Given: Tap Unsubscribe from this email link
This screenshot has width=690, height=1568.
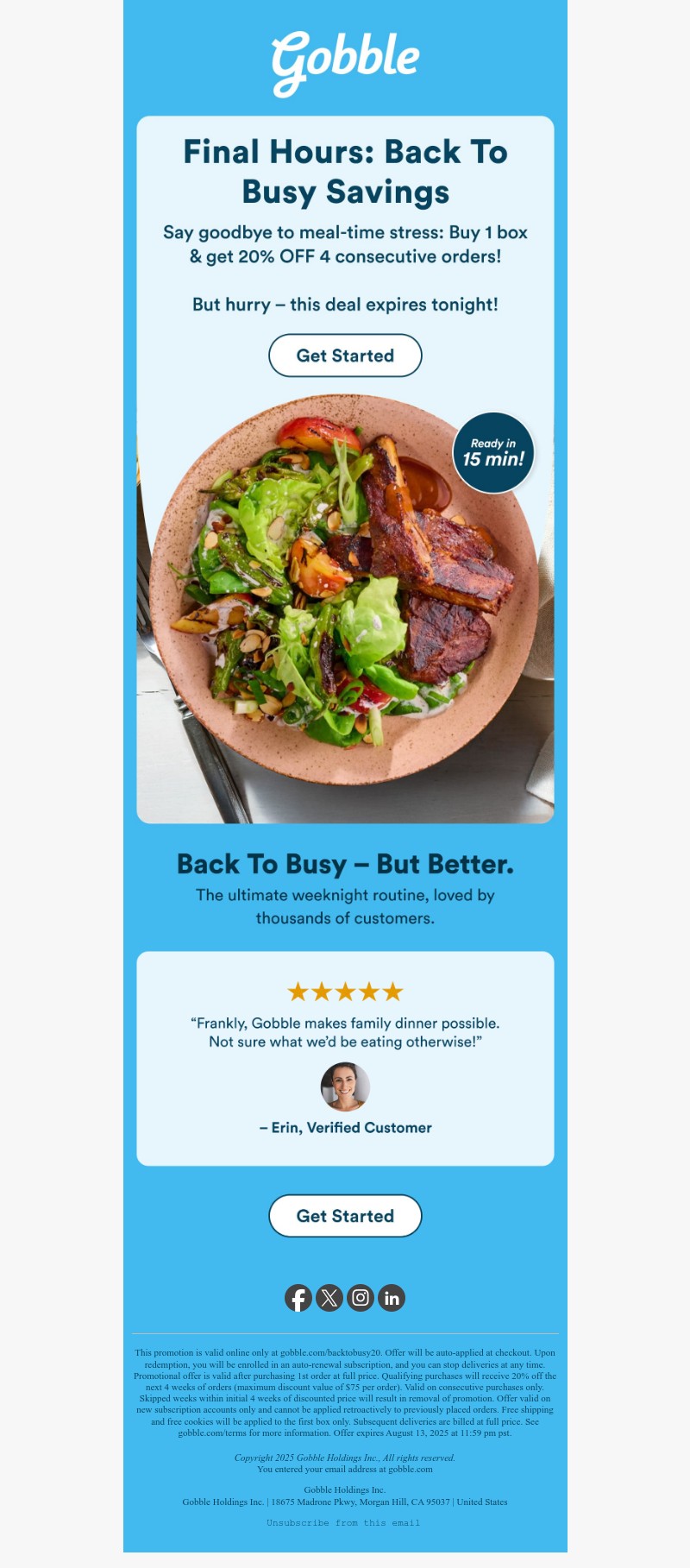Looking at the screenshot, I should tap(343, 1523).
